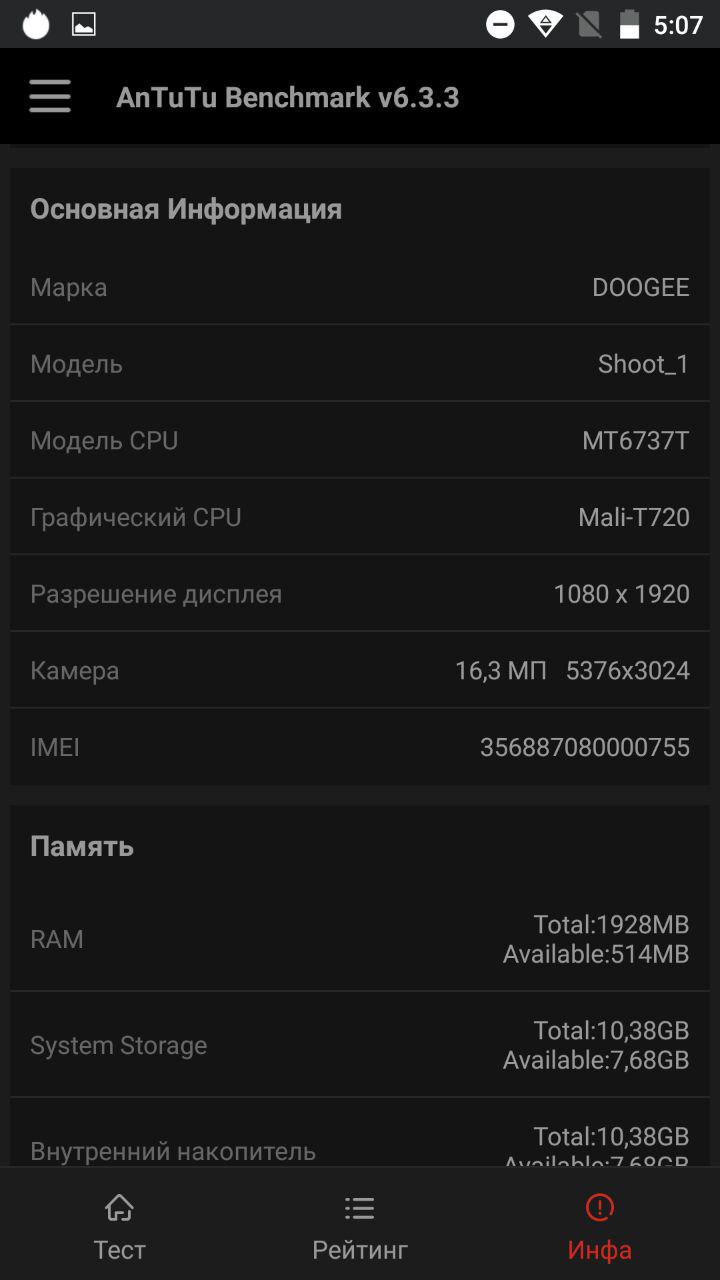Open the hamburger drawer menu
The height and width of the screenshot is (1280, 720).
point(50,97)
